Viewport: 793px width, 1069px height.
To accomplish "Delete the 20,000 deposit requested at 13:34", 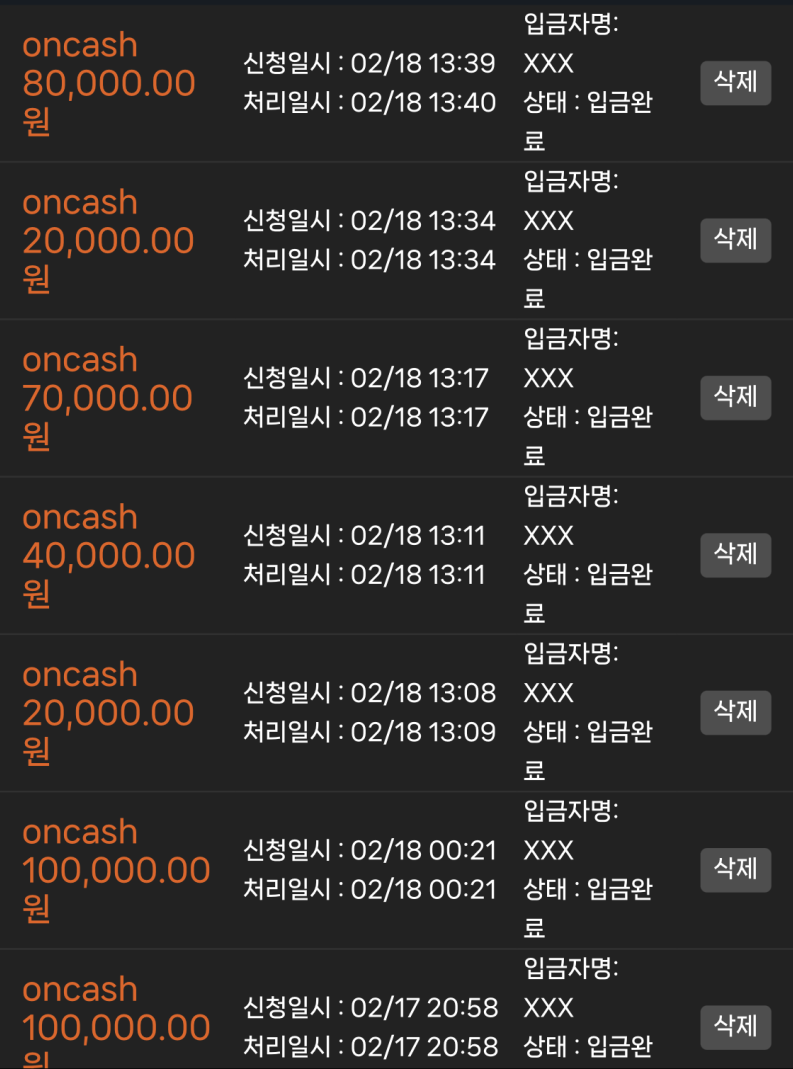I will 735,240.
